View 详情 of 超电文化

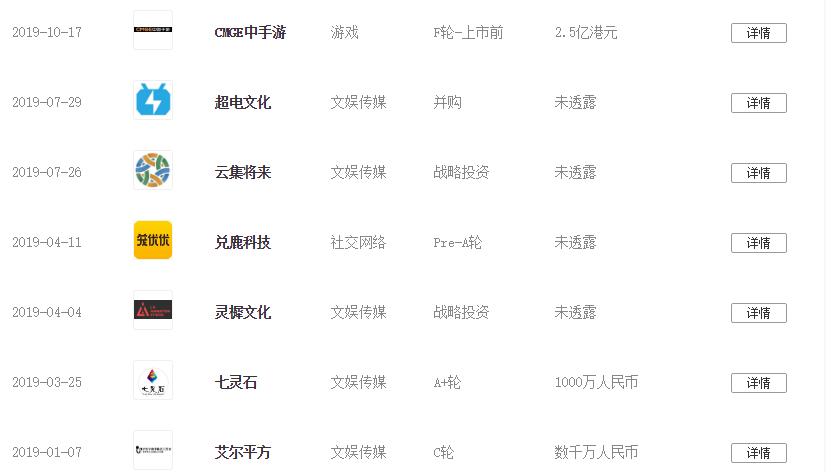758,103
